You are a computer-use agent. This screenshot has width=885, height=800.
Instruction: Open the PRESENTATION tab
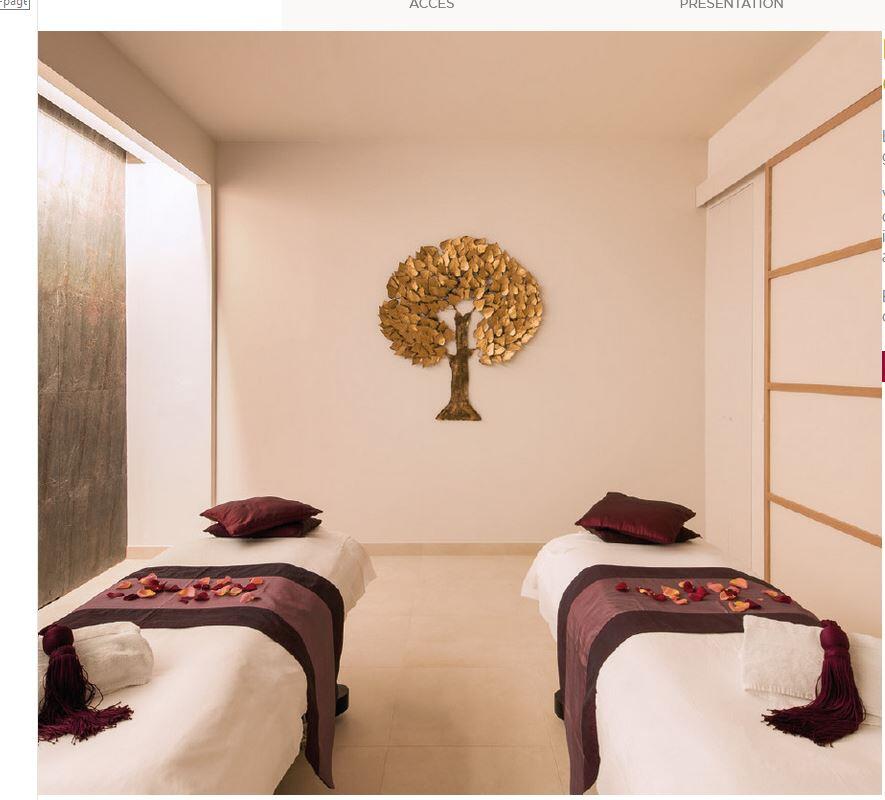click(x=731, y=6)
